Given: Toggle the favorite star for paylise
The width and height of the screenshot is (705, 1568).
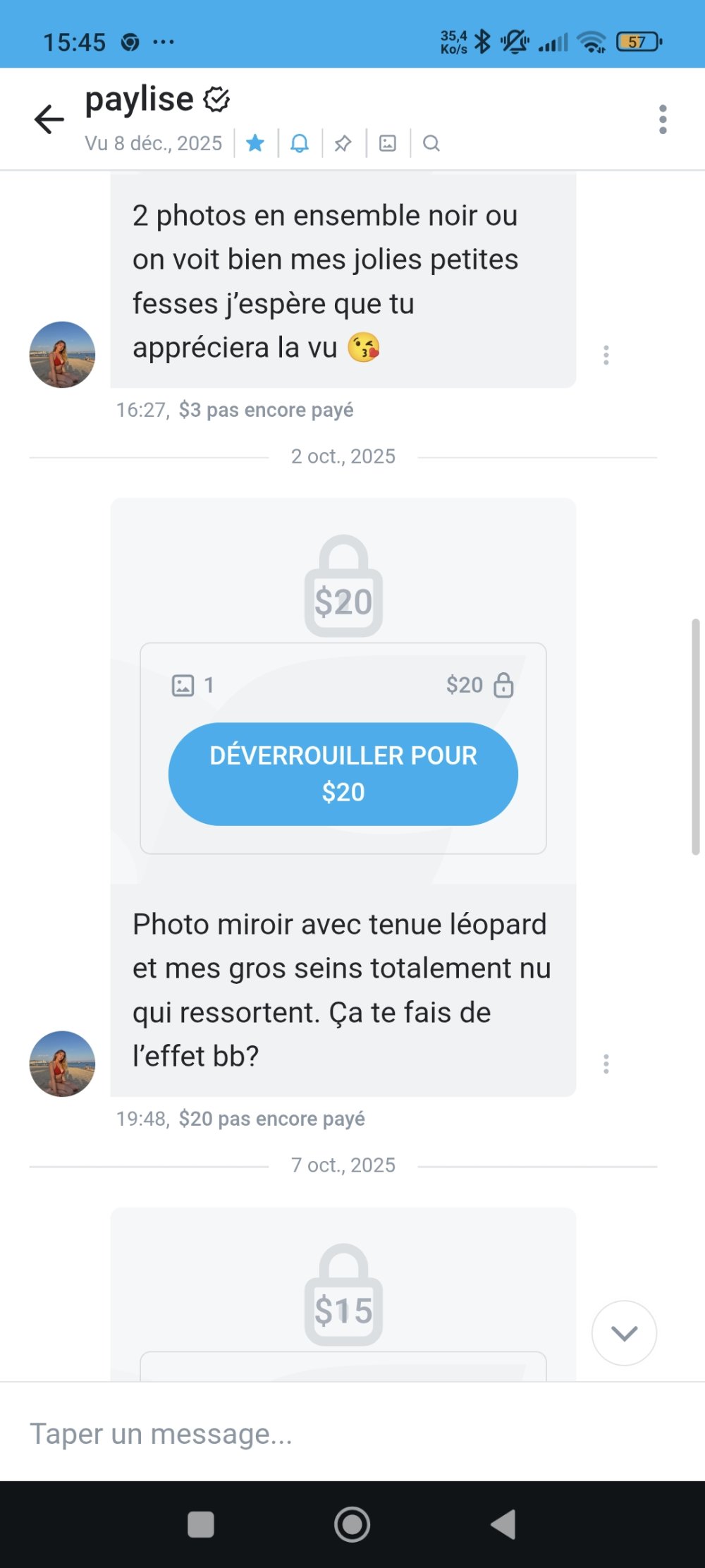Looking at the screenshot, I should coord(255,143).
